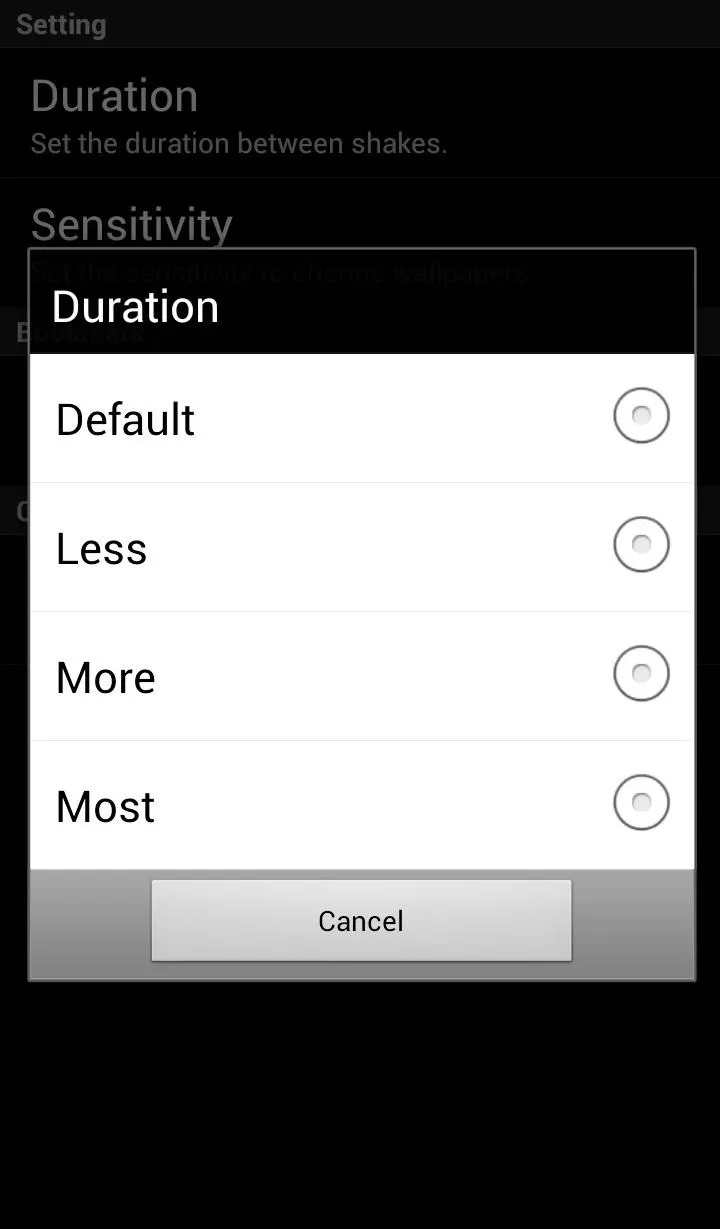
Task: Set duration to Most
Action: click(x=362, y=805)
